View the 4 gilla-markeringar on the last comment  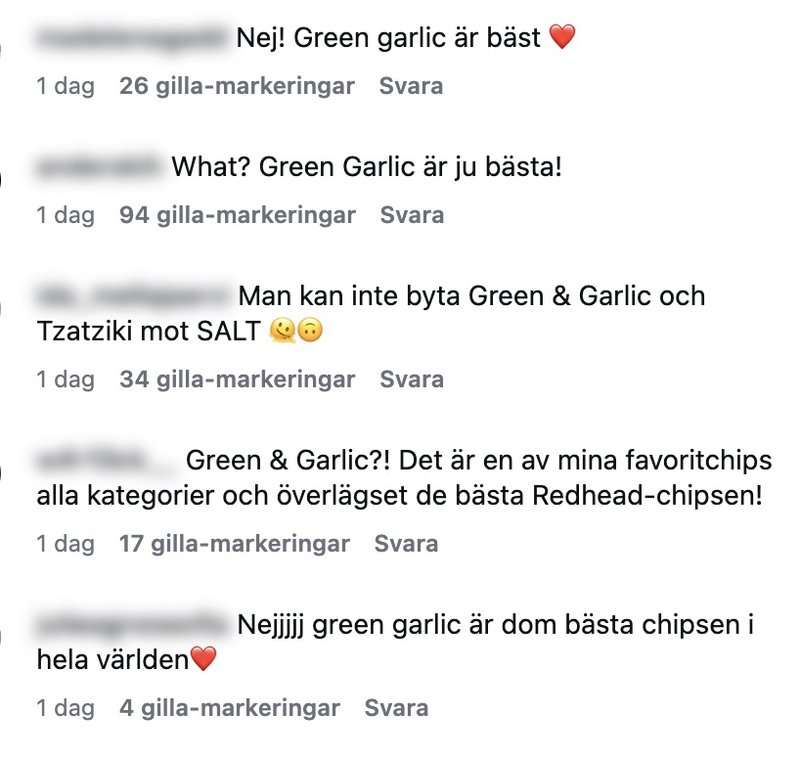[x=229, y=709]
